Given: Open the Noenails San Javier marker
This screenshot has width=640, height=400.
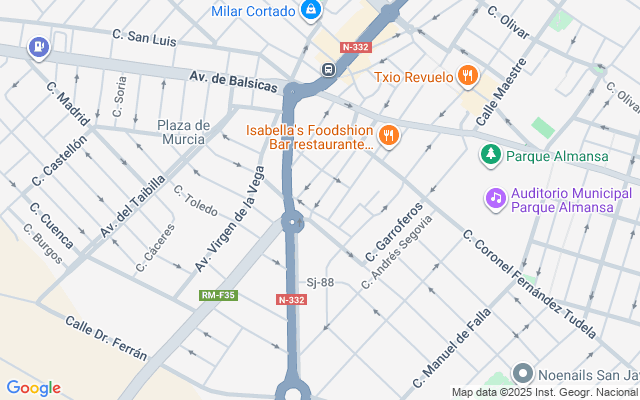Looking at the screenshot, I should (522, 374).
